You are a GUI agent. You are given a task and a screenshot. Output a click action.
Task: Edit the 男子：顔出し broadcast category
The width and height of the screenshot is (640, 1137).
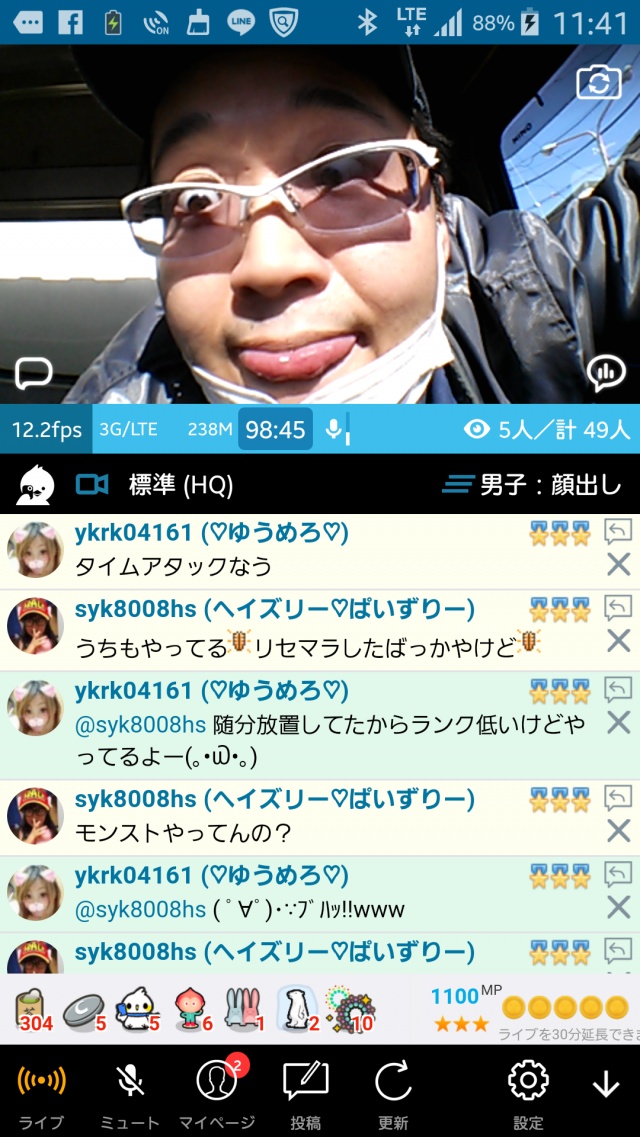pyautogui.click(x=533, y=485)
